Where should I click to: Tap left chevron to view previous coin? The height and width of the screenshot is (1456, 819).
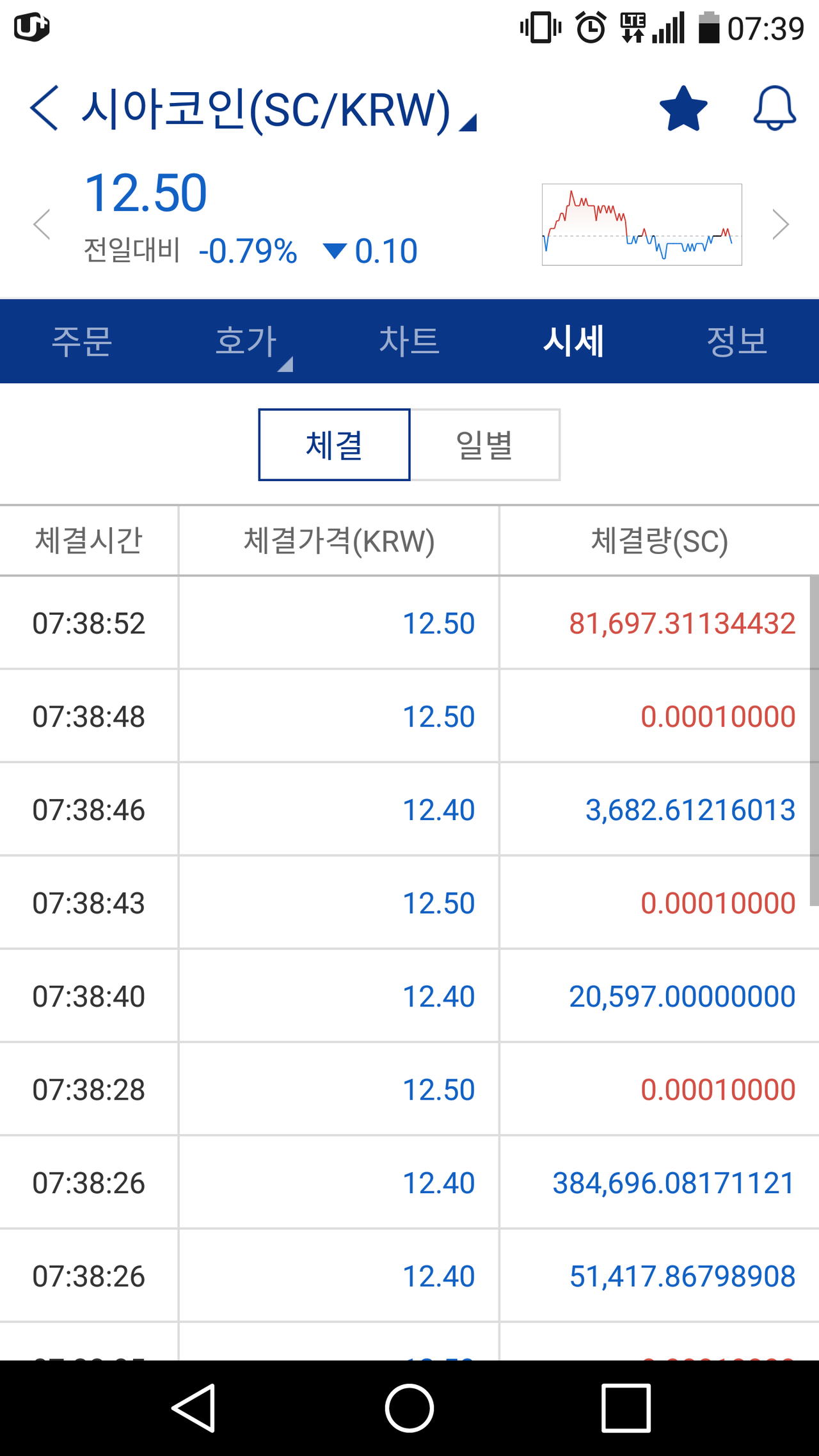pos(41,224)
